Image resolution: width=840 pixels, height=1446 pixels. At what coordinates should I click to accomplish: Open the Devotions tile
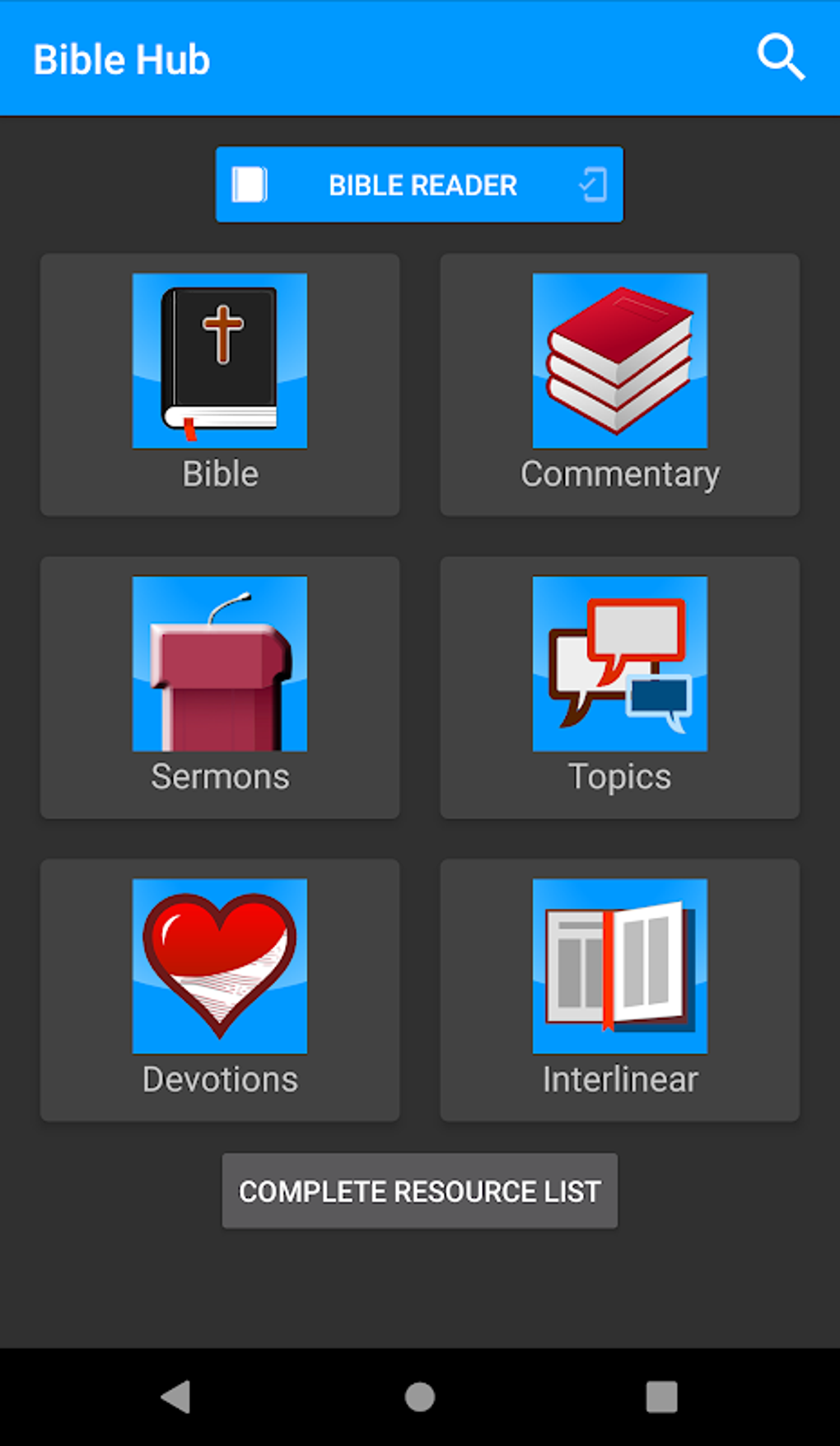tap(219, 989)
